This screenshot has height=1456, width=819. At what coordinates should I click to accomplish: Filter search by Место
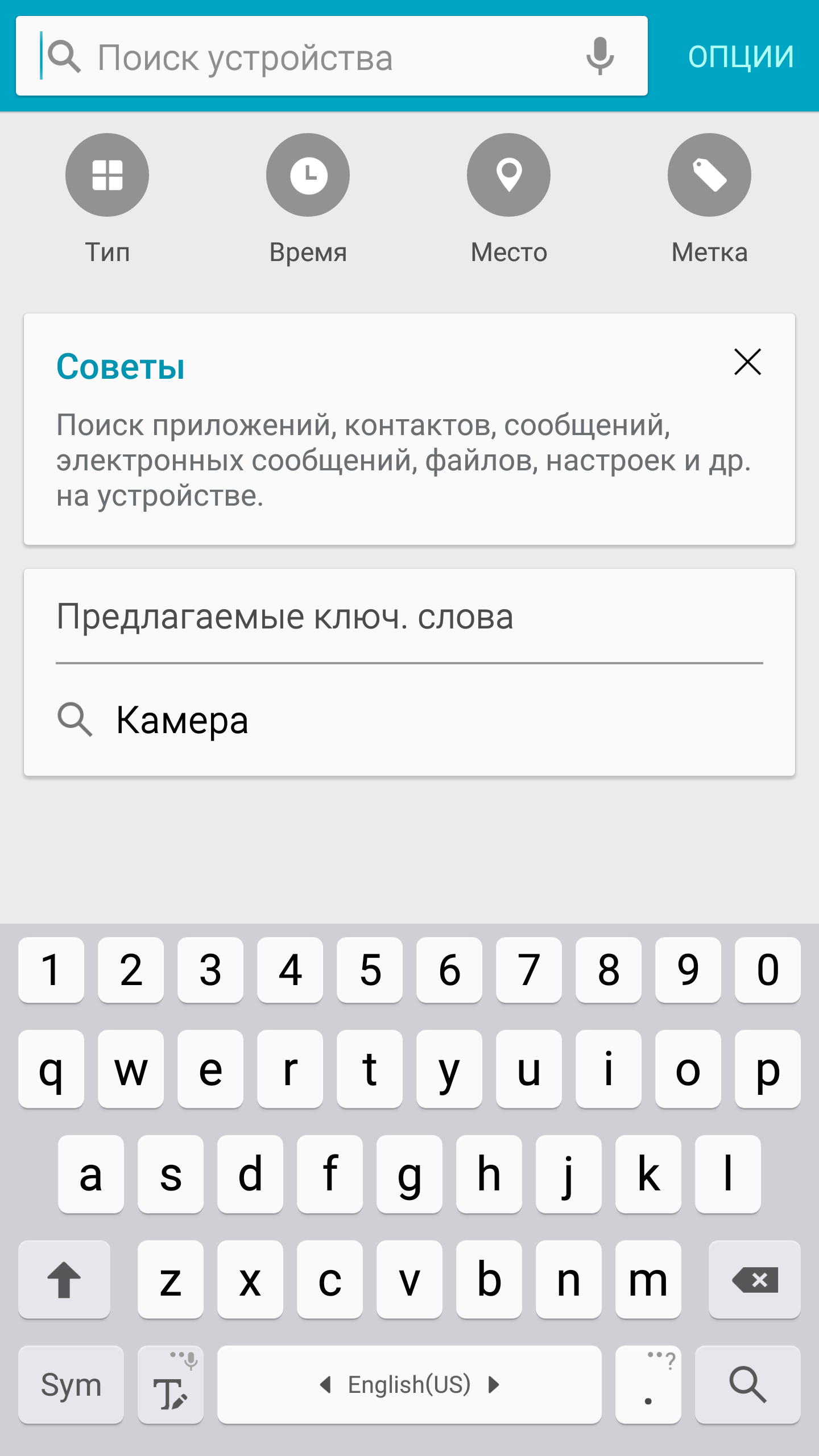pyautogui.click(x=508, y=175)
